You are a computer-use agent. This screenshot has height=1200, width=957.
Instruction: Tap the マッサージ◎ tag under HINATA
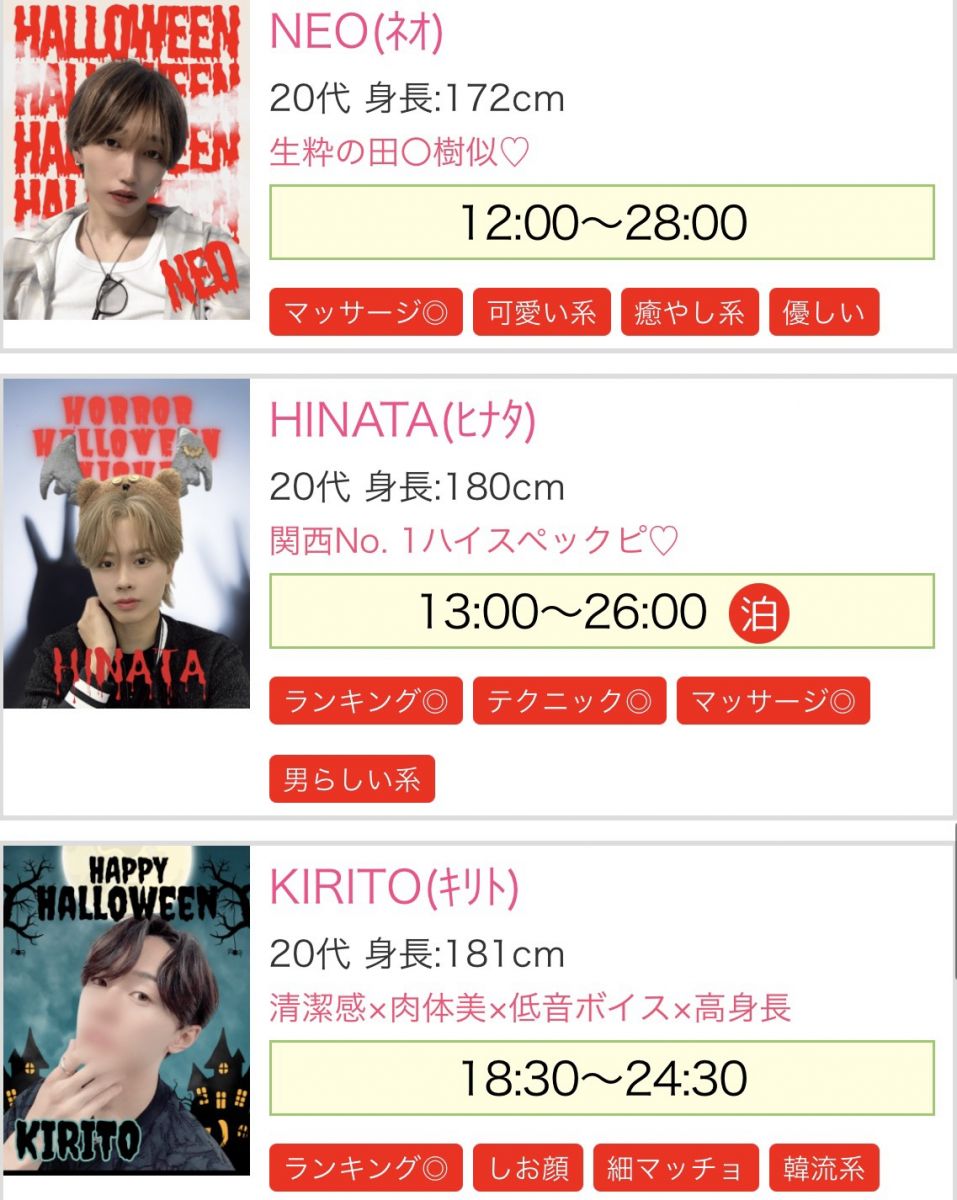click(773, 700)
